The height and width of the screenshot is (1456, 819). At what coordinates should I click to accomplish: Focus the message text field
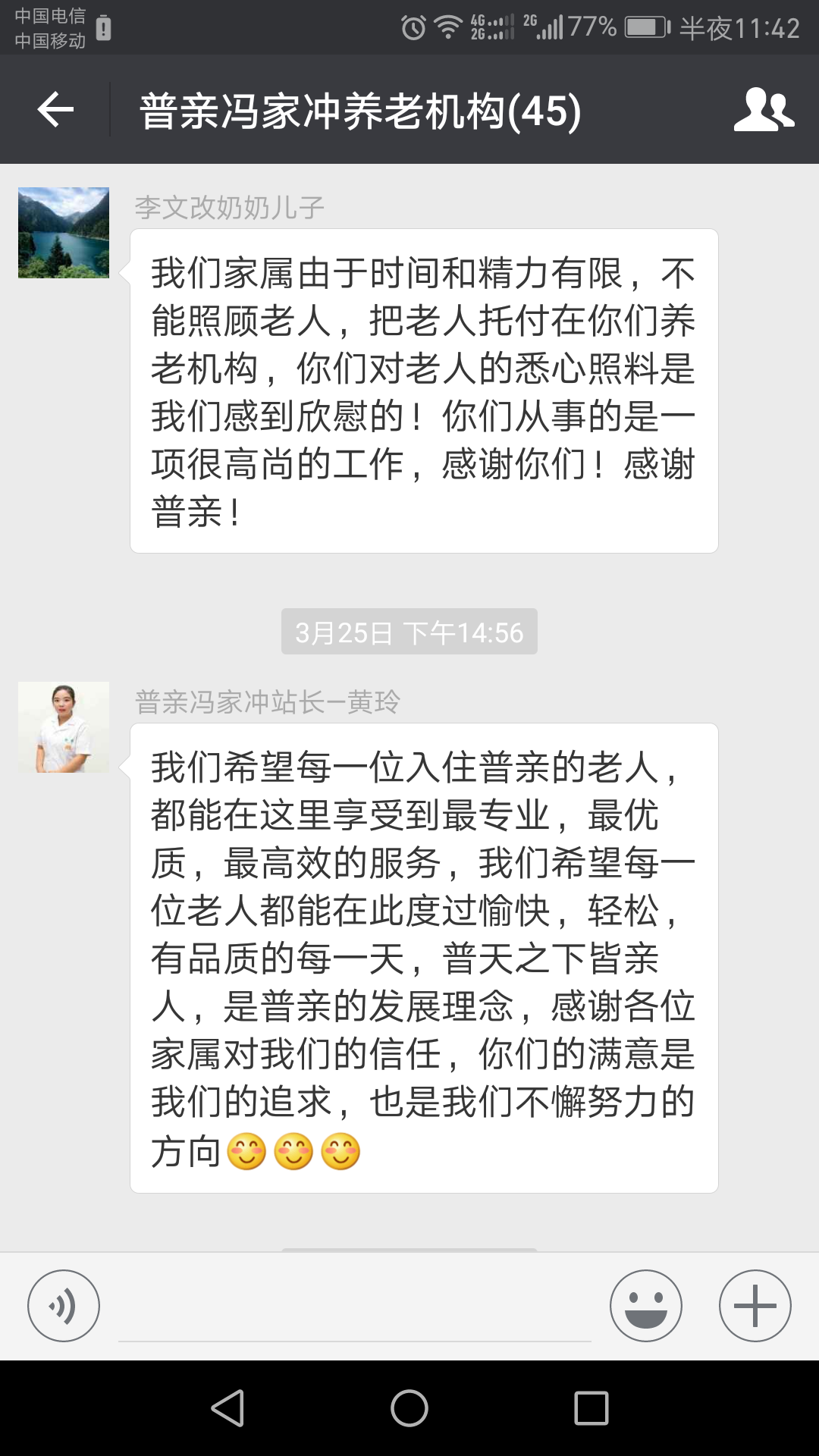tap(355, 1307)
